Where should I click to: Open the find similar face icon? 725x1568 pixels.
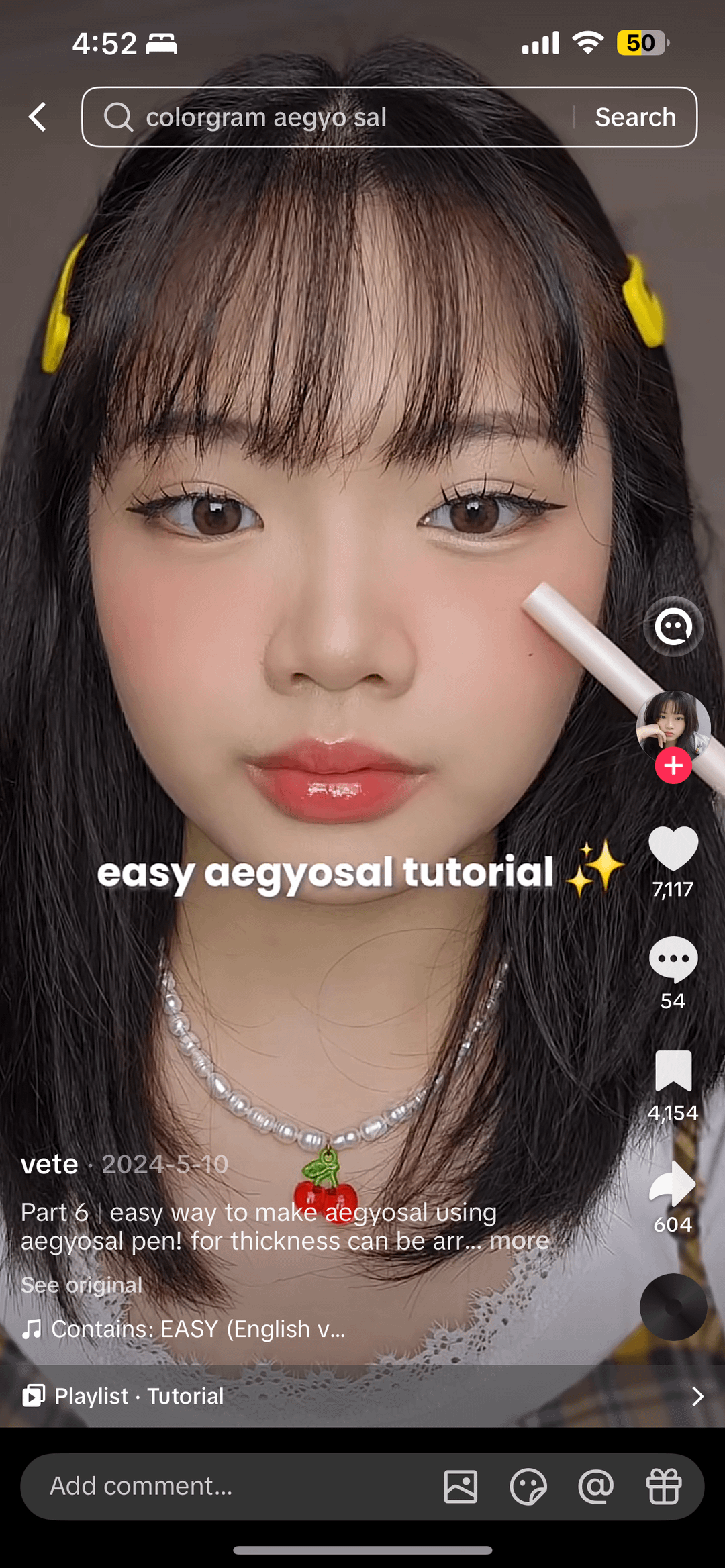673,626
